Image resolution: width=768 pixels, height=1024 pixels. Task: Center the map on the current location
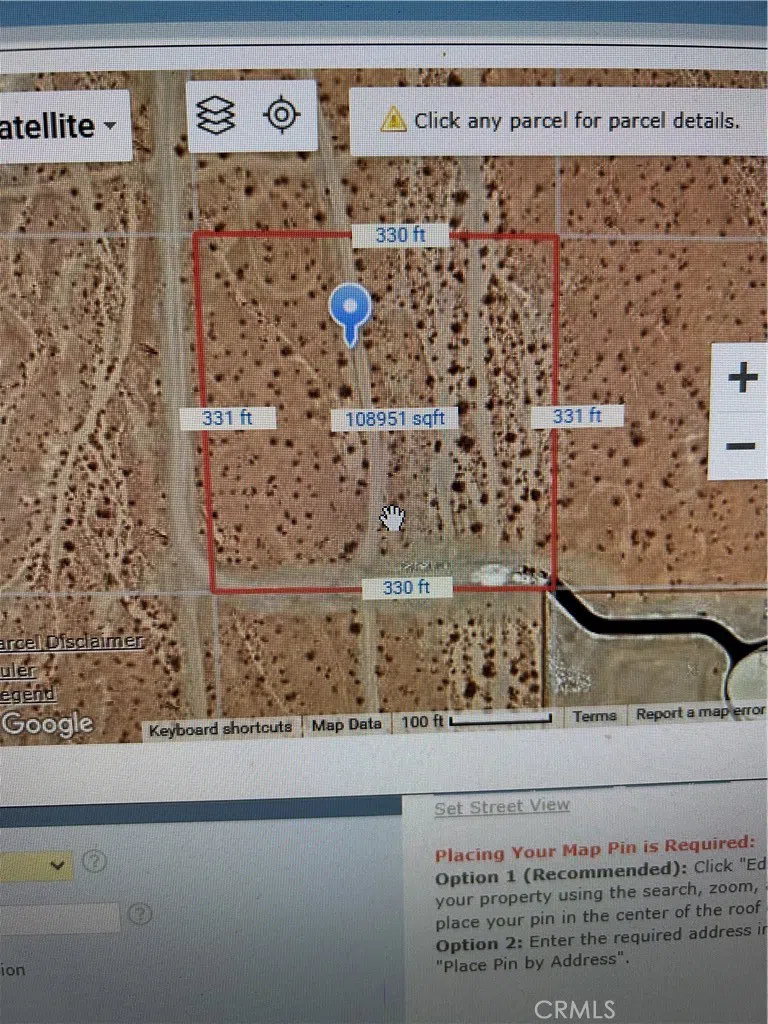point(281,116)
